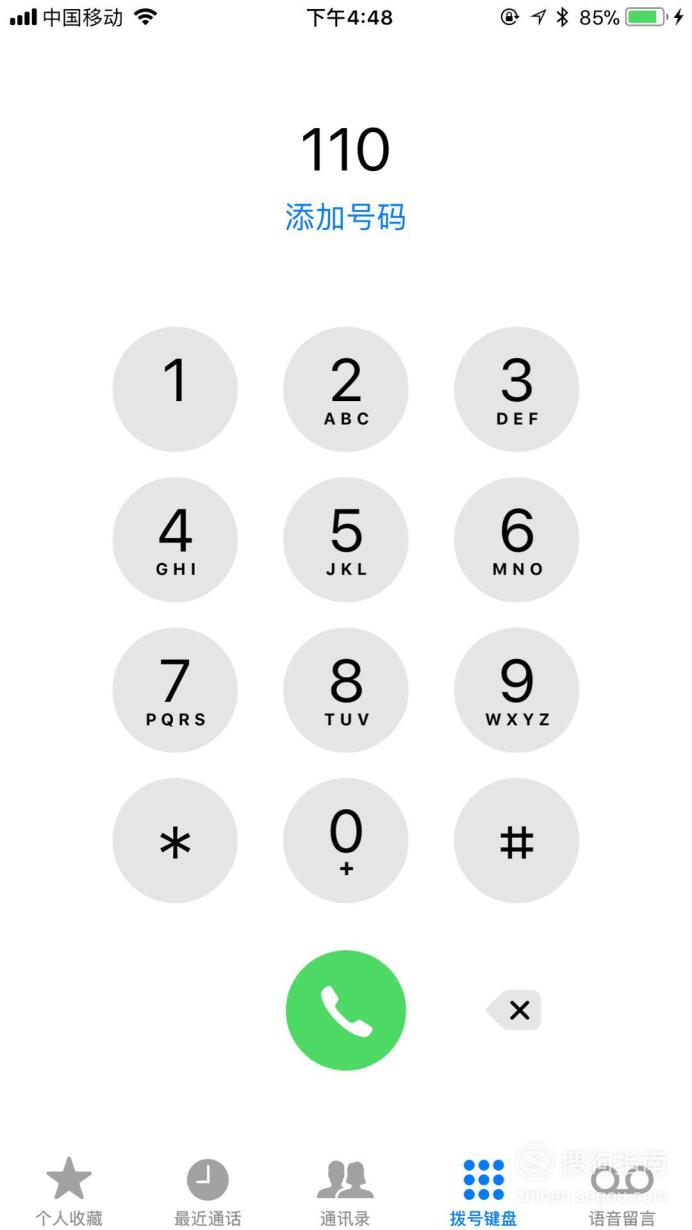The image size is (692, 1230).
Task: Dial digit 1 on the keypad
Action: point(175,389)
